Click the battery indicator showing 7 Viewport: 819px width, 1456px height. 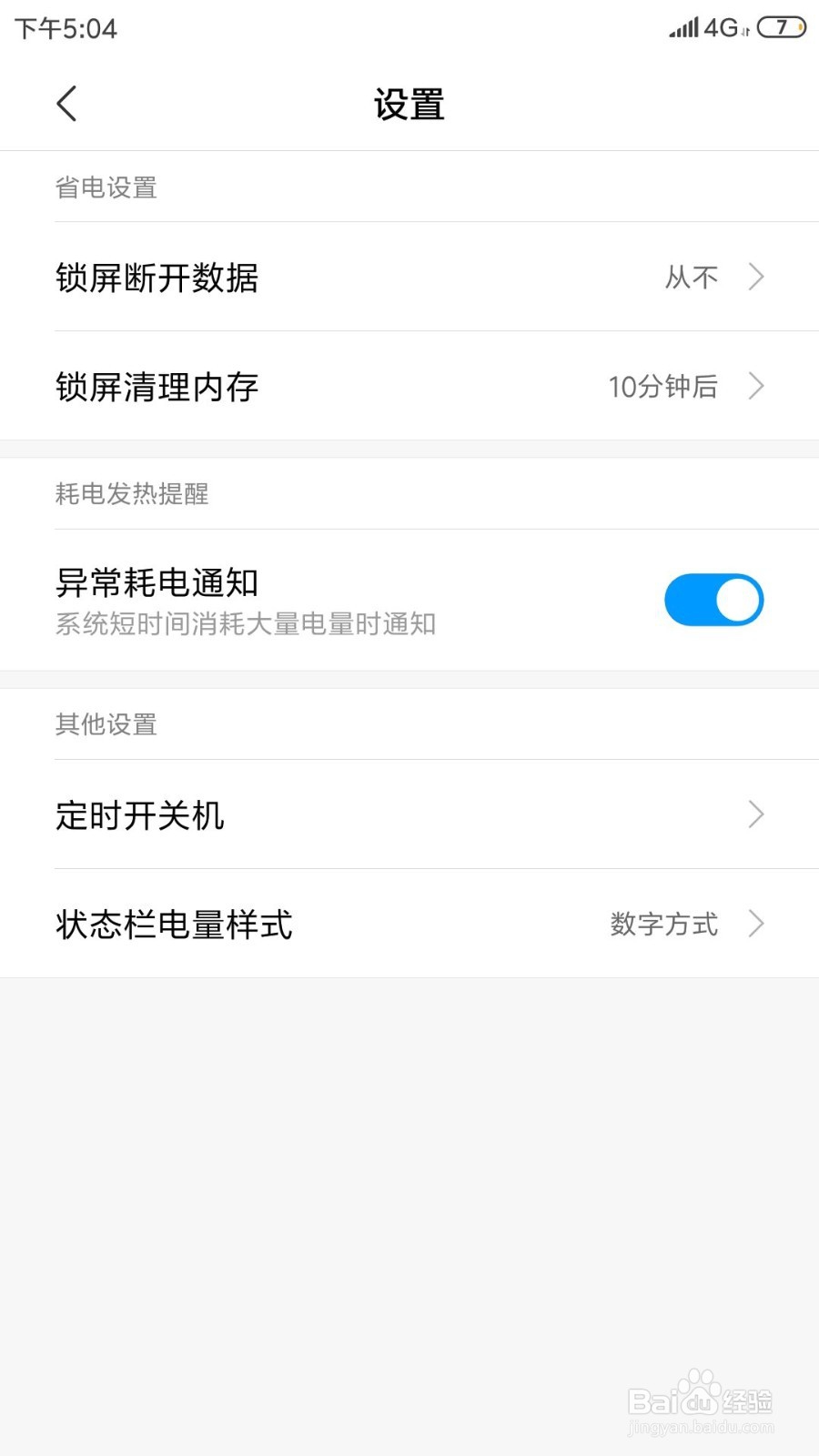coord(781,27)
